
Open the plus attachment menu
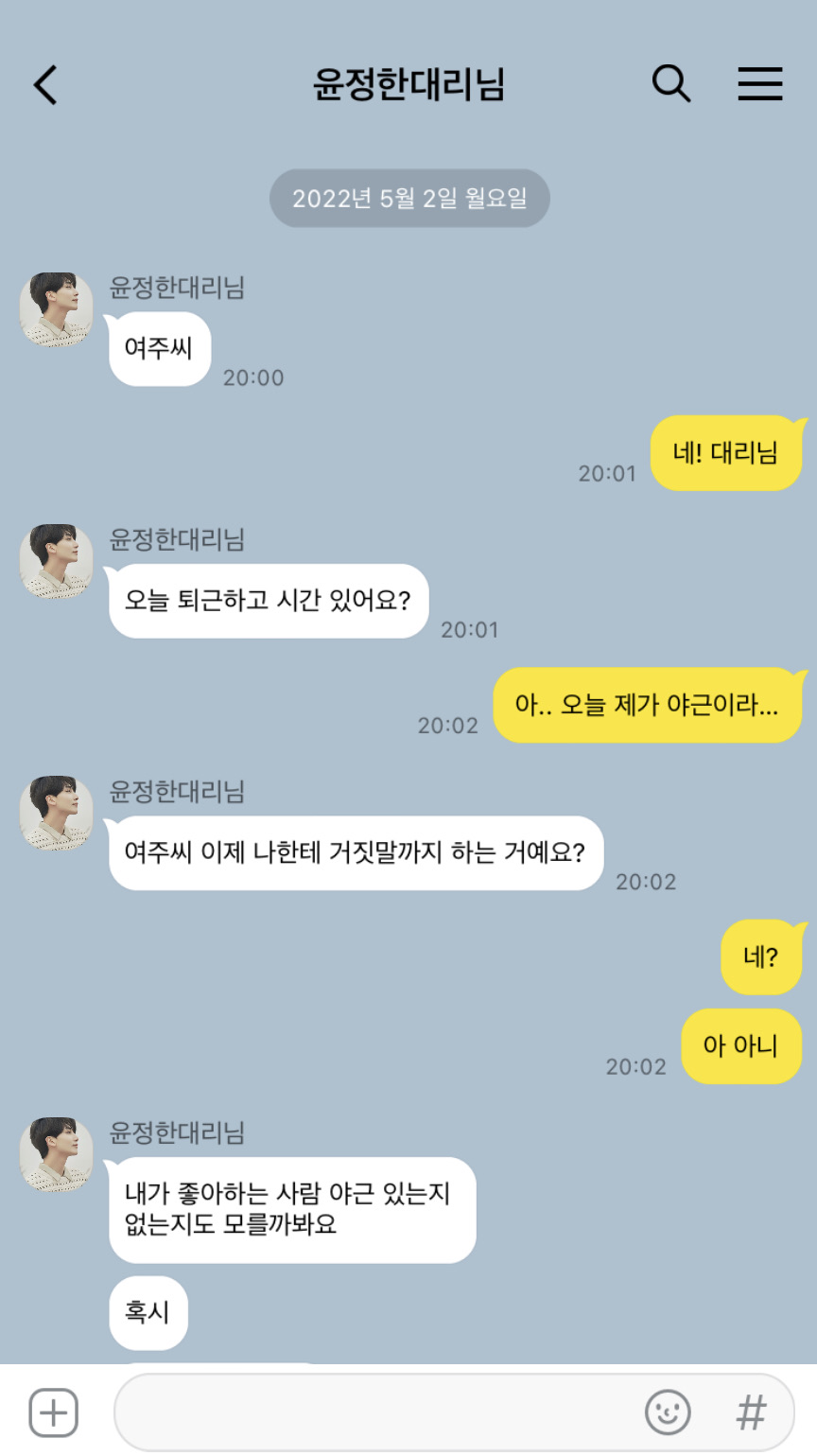(x=53, y=1413)
